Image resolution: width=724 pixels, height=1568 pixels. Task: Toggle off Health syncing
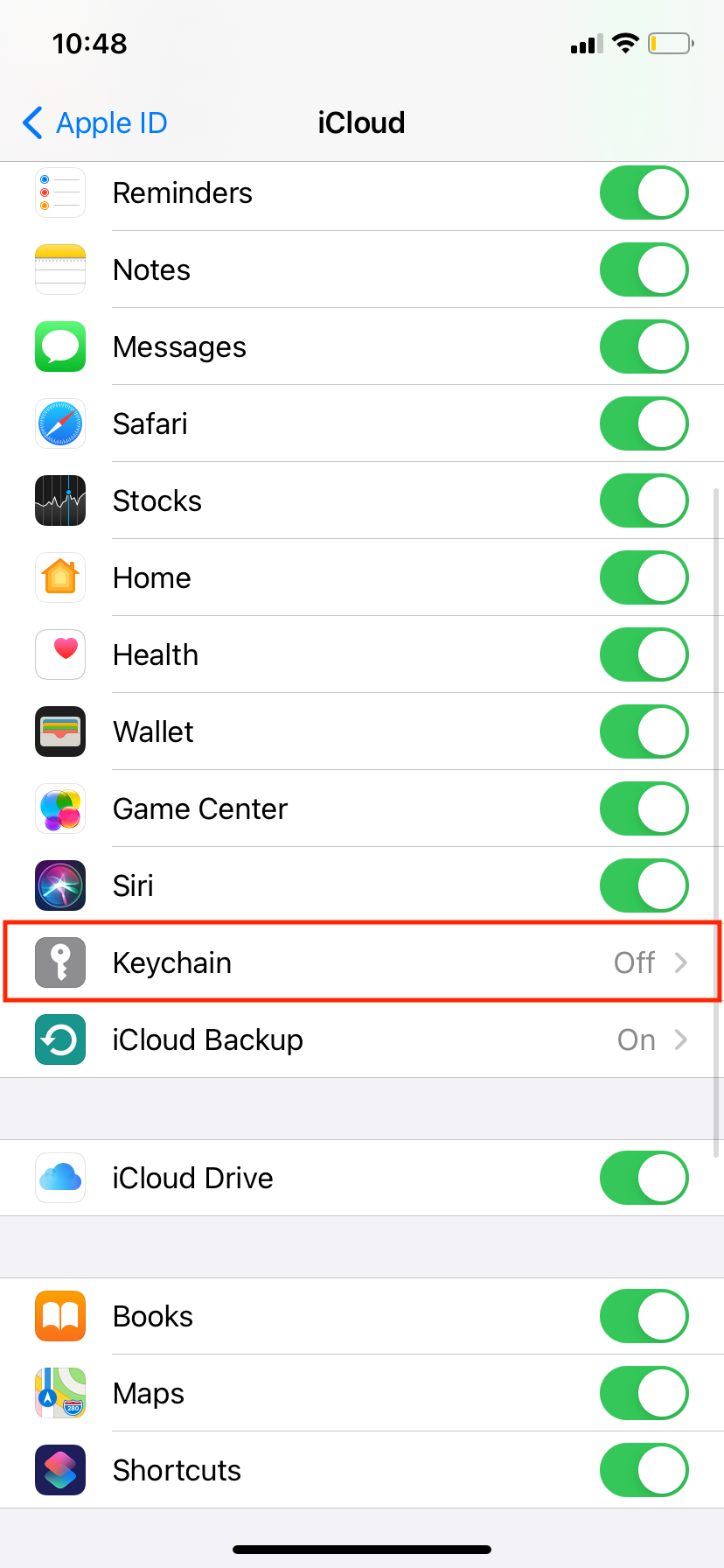point(644,655)
